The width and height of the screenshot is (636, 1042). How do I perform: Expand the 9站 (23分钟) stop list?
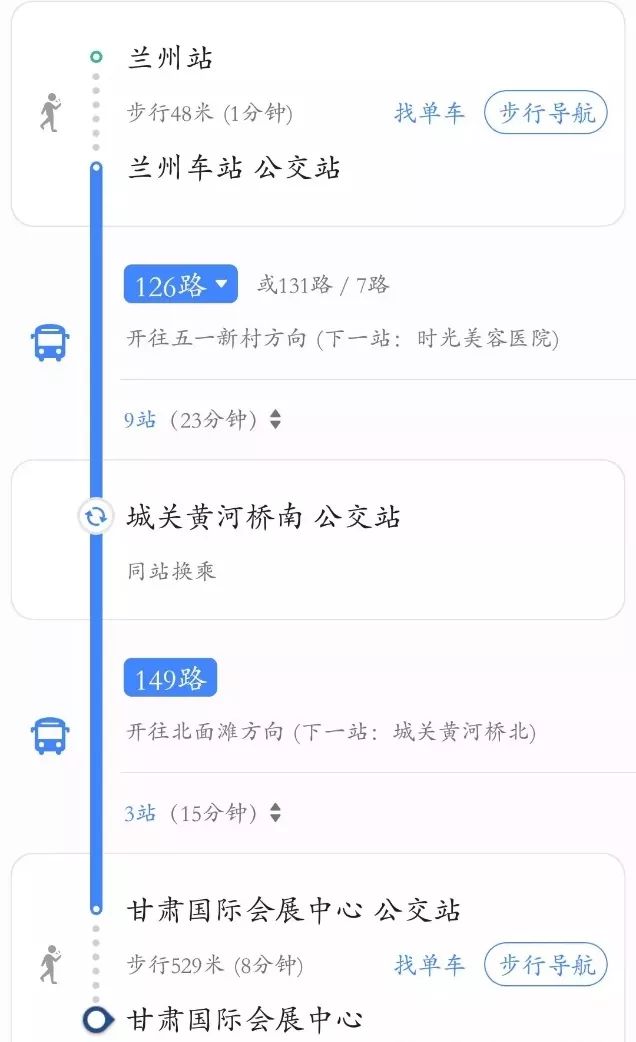(203, 419)
